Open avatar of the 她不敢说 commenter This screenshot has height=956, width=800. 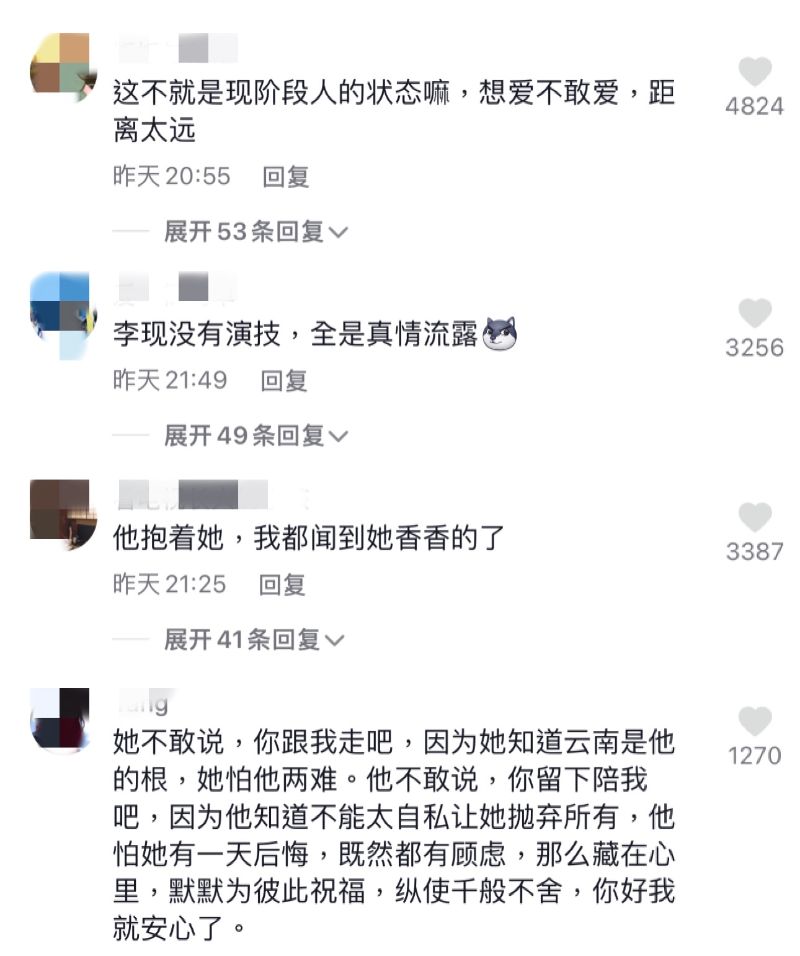tap(60, 718)
